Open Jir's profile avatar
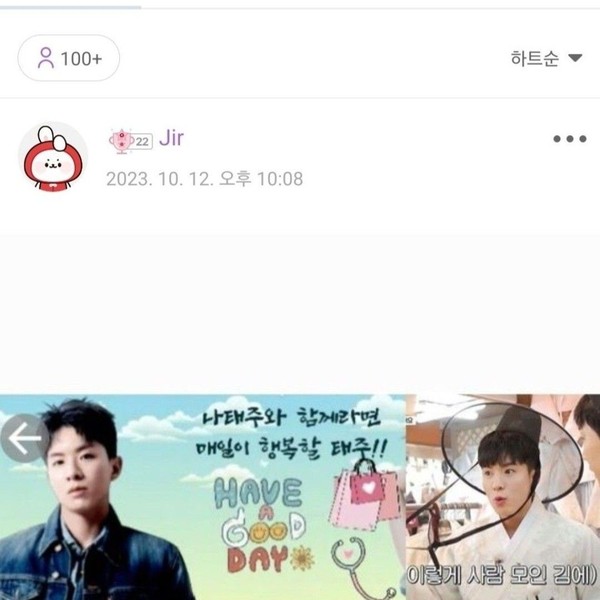Viewport: 600px width, 600px height. (53, 157)
